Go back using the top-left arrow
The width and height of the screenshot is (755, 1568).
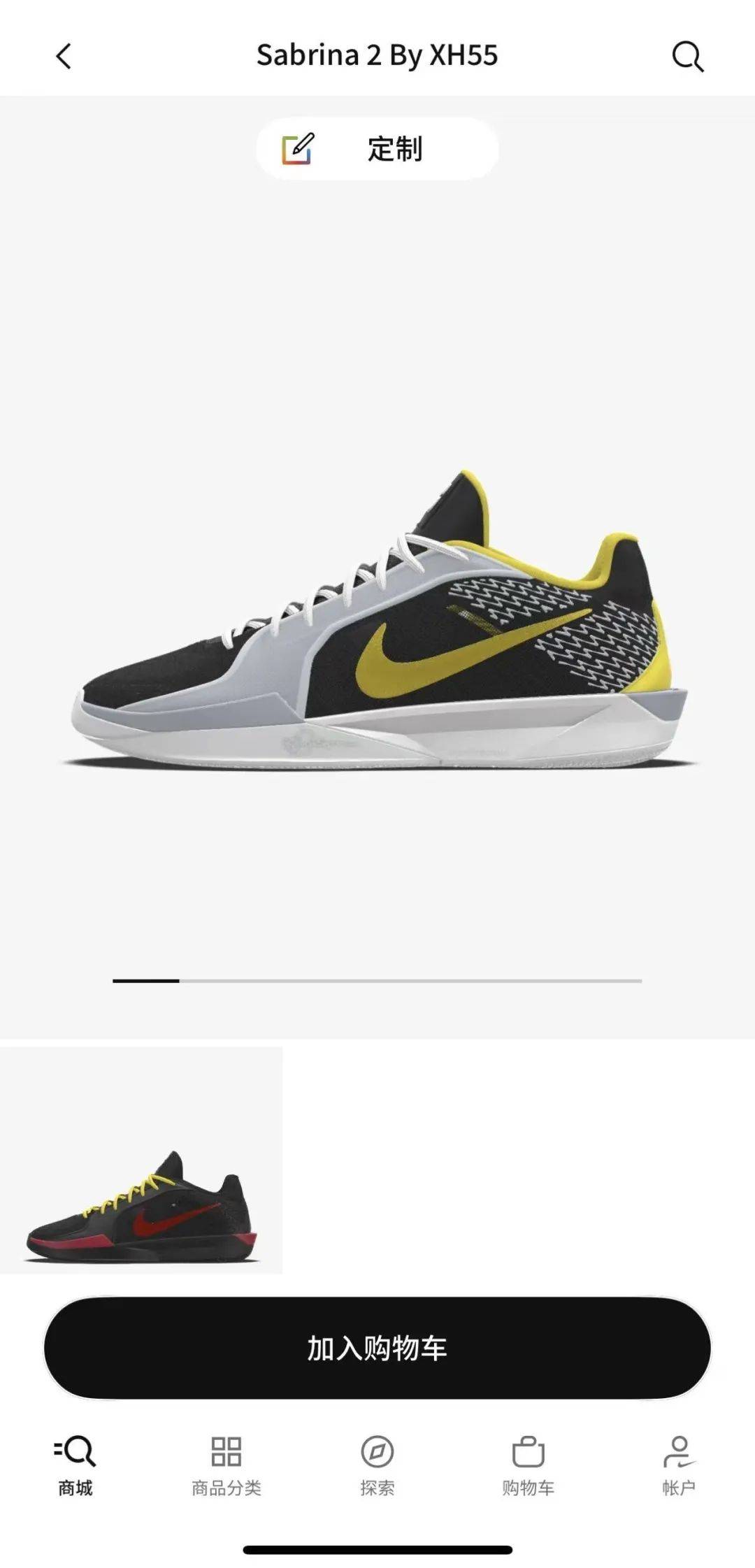tap(64, 57)
